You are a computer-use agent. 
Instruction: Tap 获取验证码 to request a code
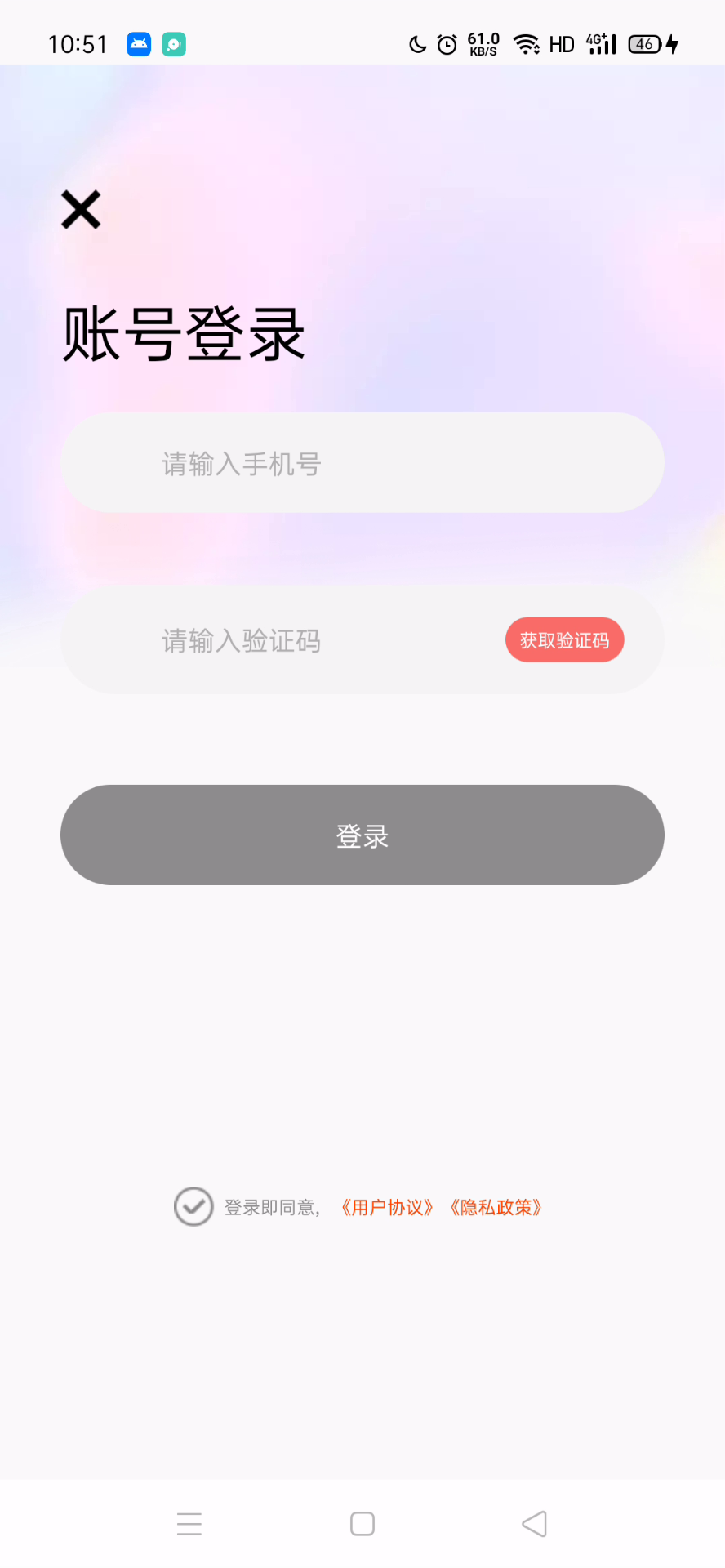pos(564,640)
